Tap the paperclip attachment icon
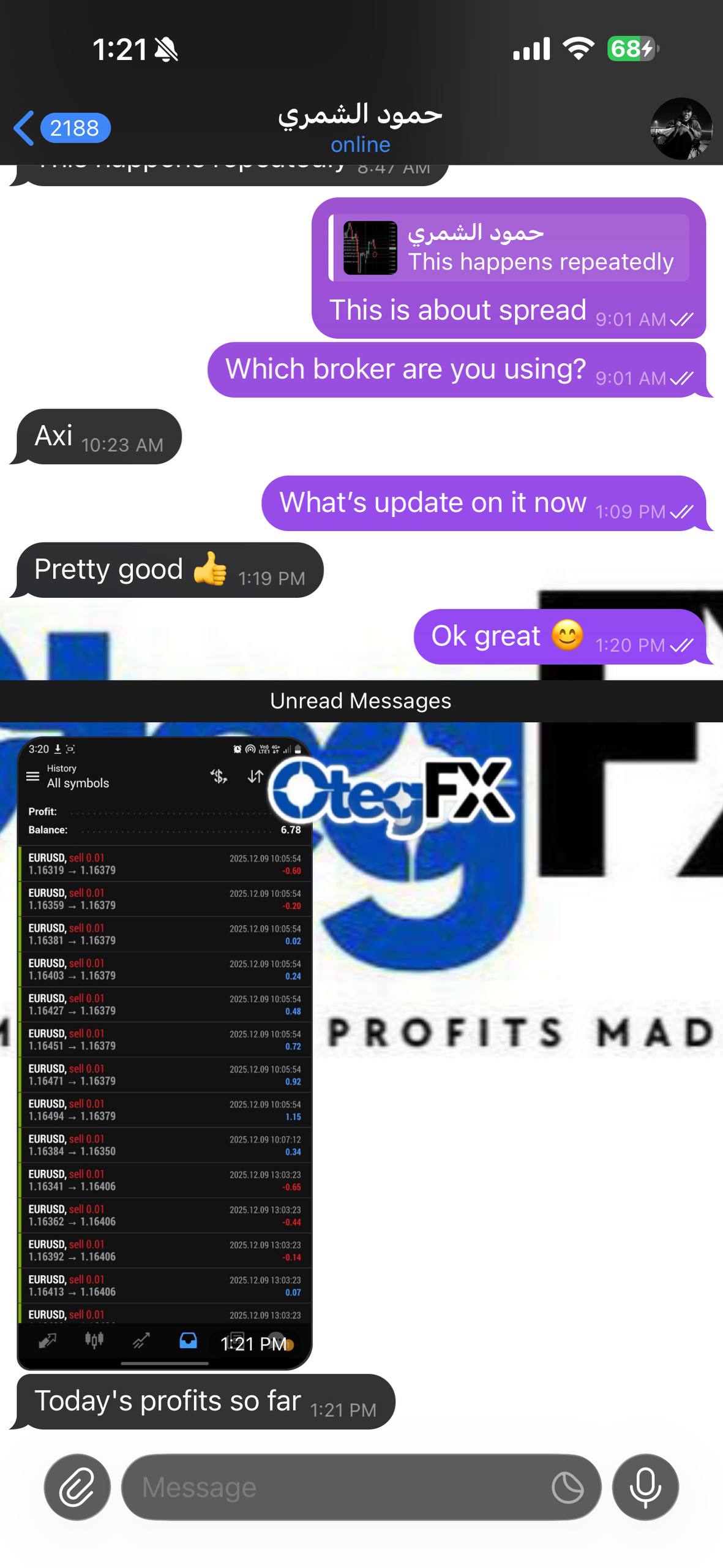This screenshot has width=723, height=1568. 77,1487
